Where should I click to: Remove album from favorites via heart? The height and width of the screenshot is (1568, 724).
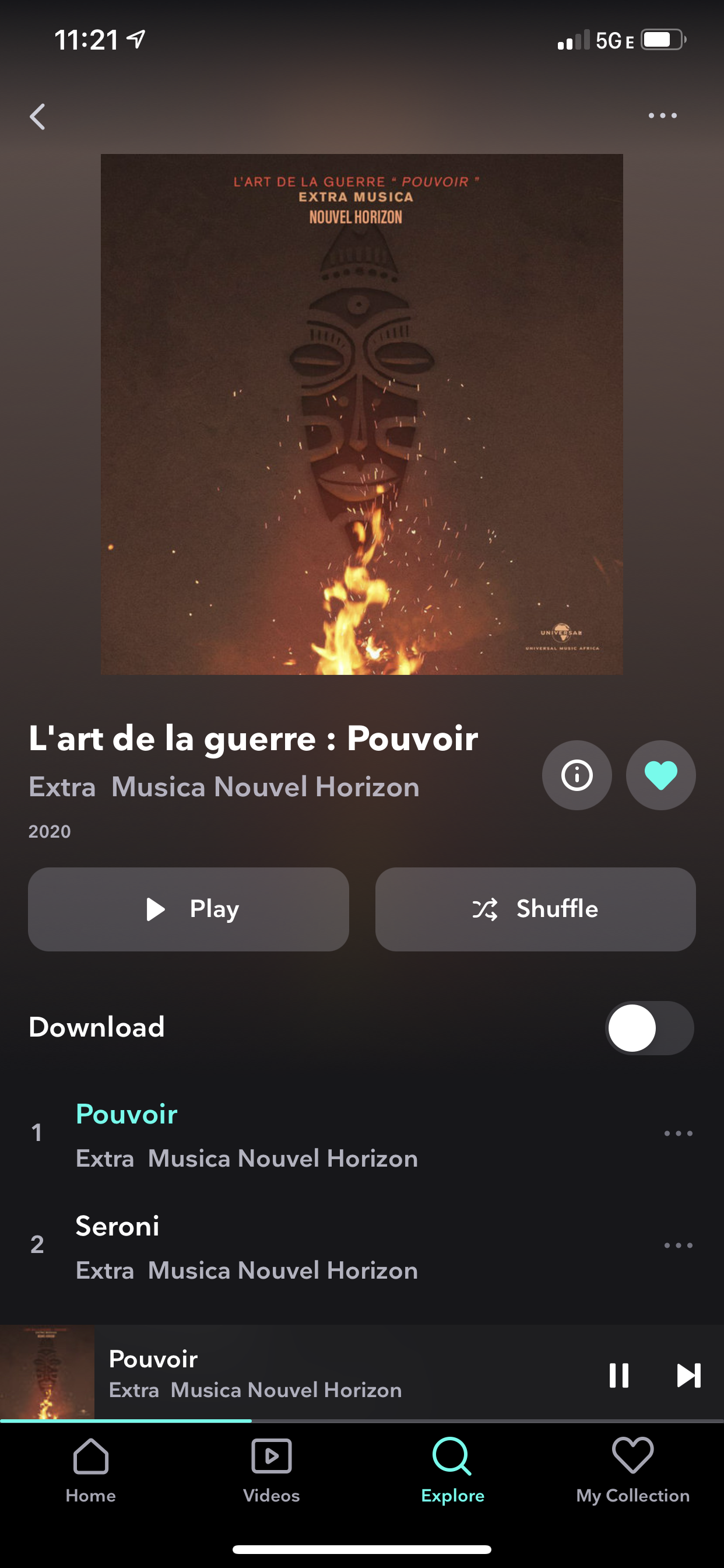click(x=660, y=775)
